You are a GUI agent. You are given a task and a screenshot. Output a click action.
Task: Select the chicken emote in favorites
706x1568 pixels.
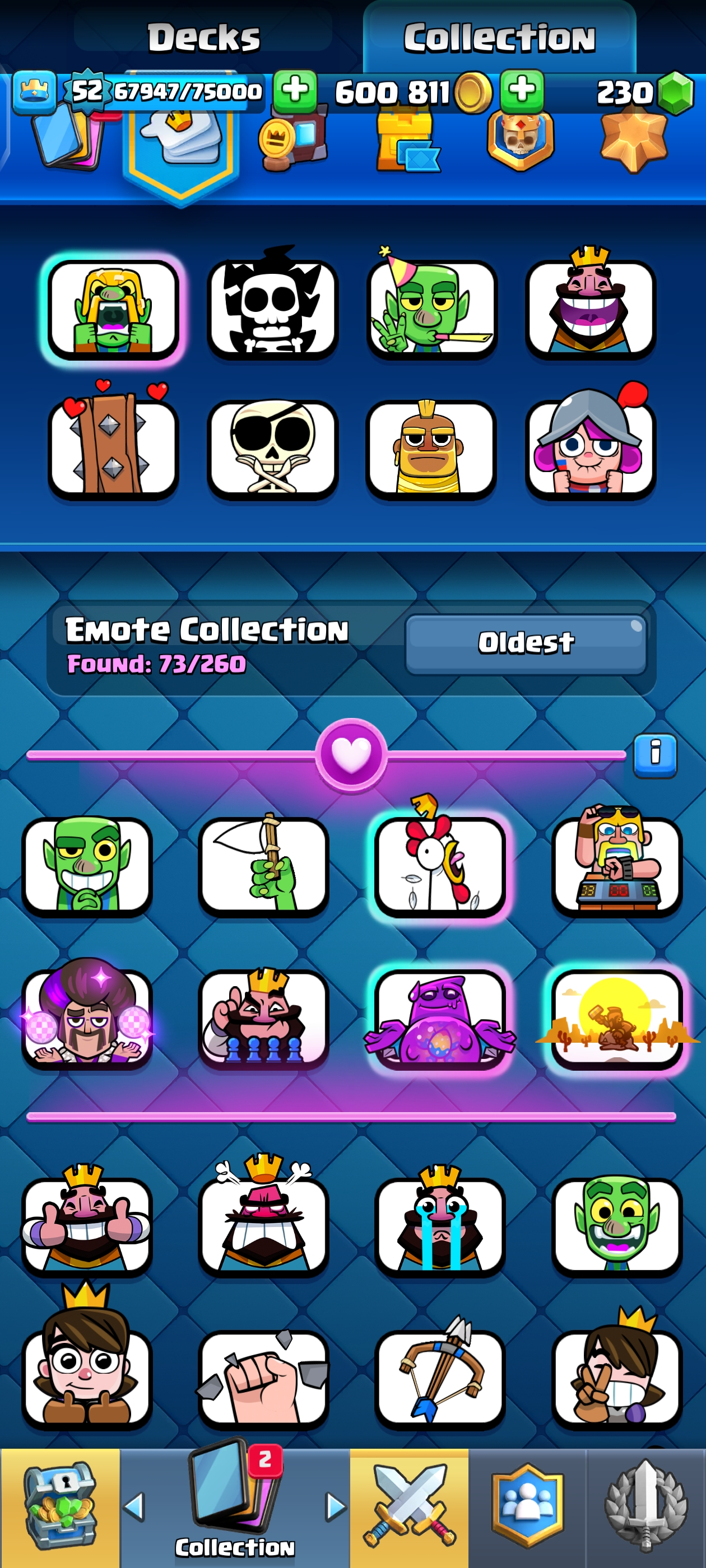point(440,866)
